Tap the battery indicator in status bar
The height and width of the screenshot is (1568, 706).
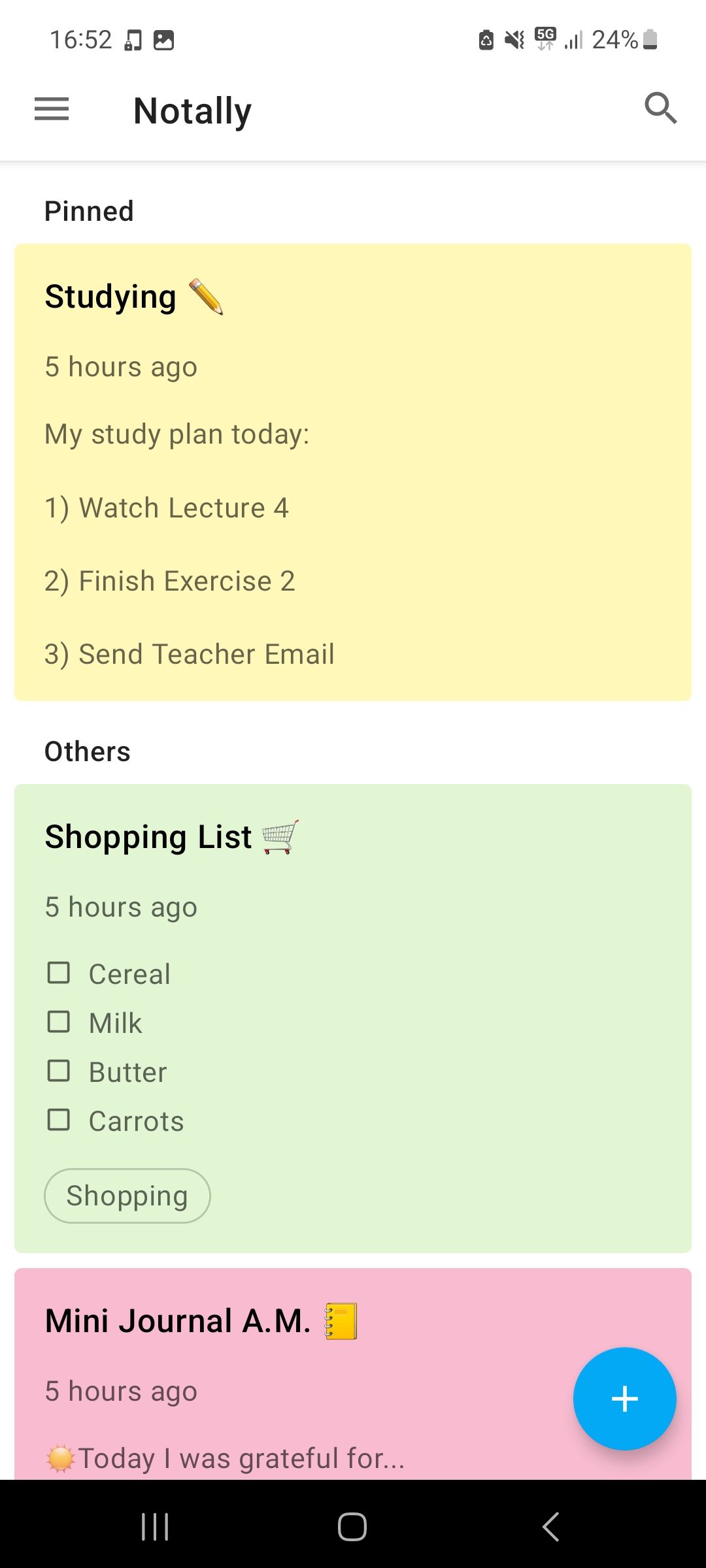648,40
